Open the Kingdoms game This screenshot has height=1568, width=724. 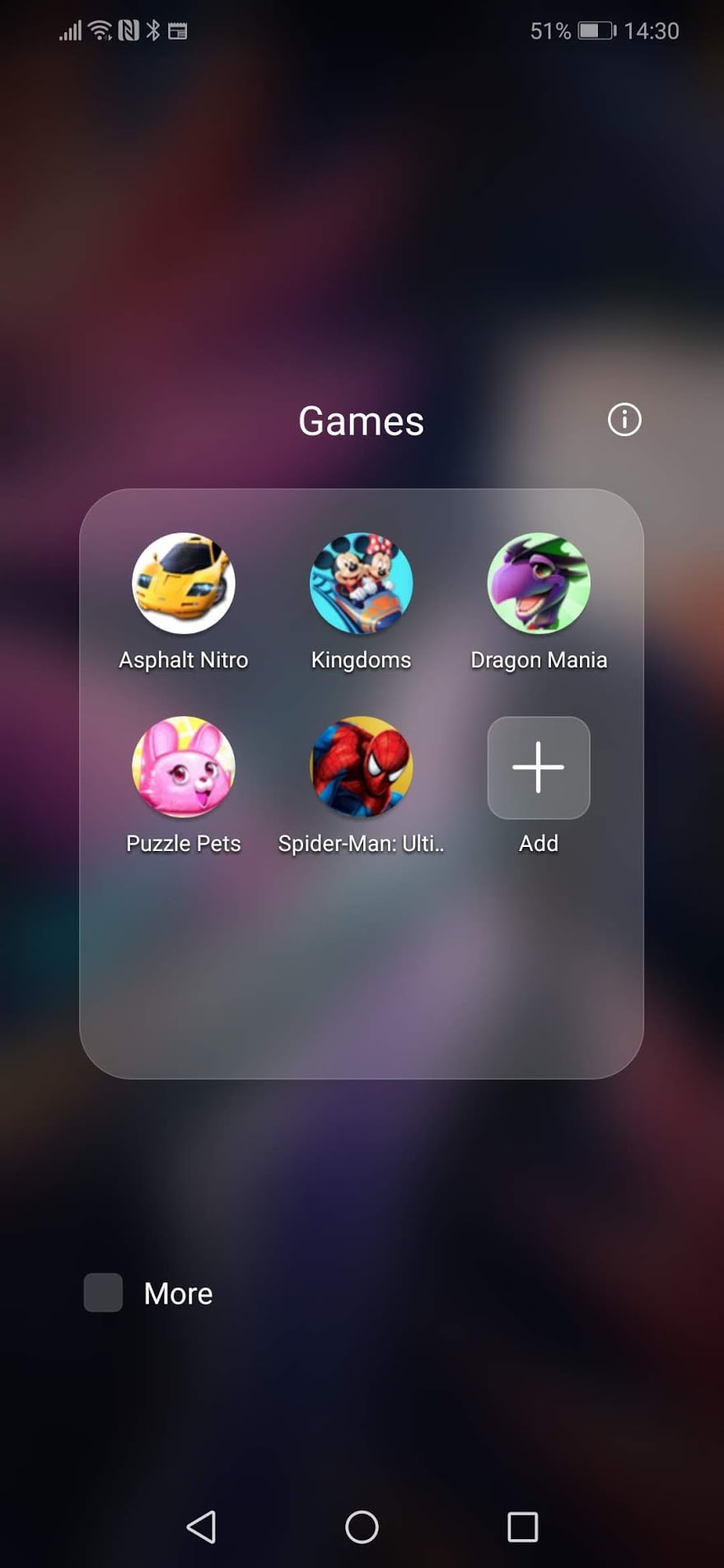coord(361,584)
